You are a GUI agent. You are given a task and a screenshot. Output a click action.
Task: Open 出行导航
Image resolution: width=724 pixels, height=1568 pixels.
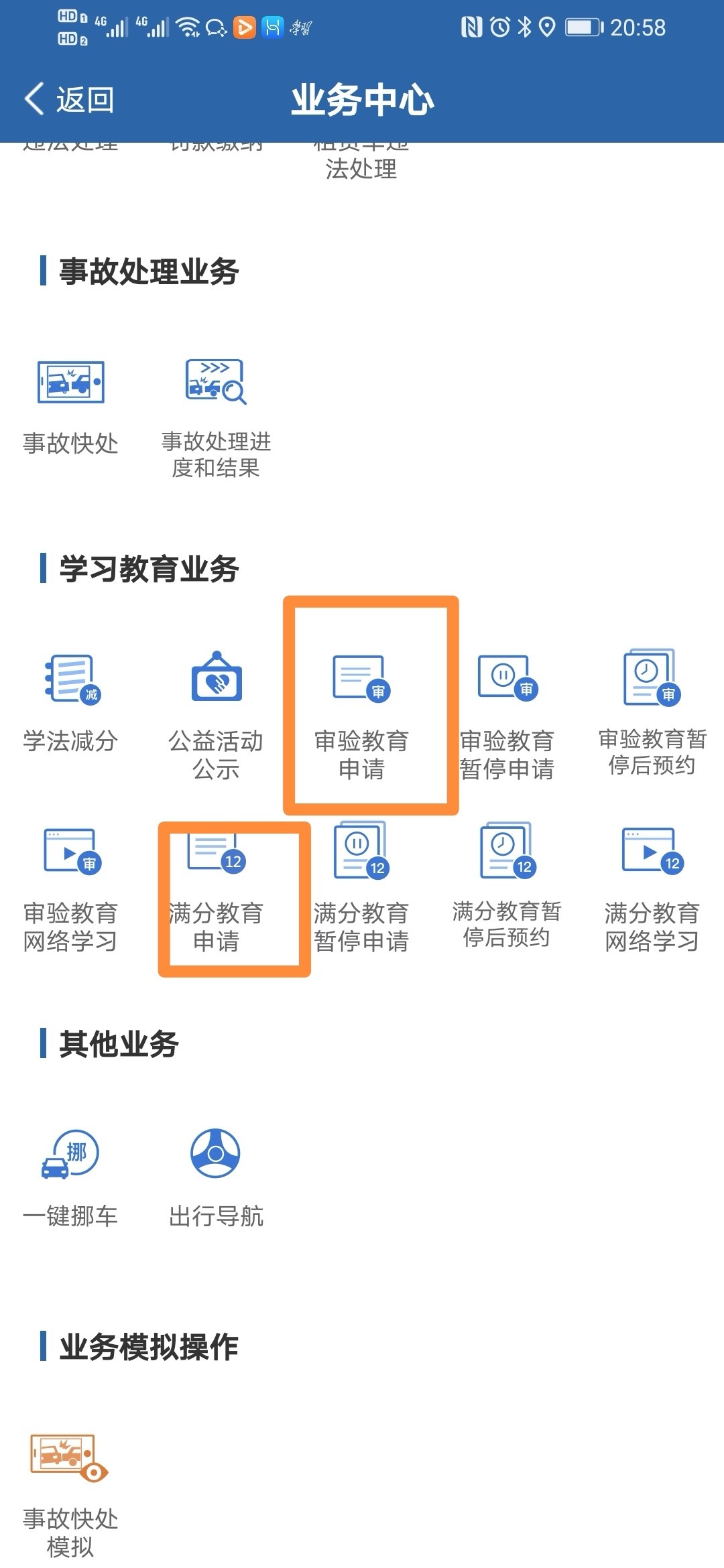tap(216, 1177)
